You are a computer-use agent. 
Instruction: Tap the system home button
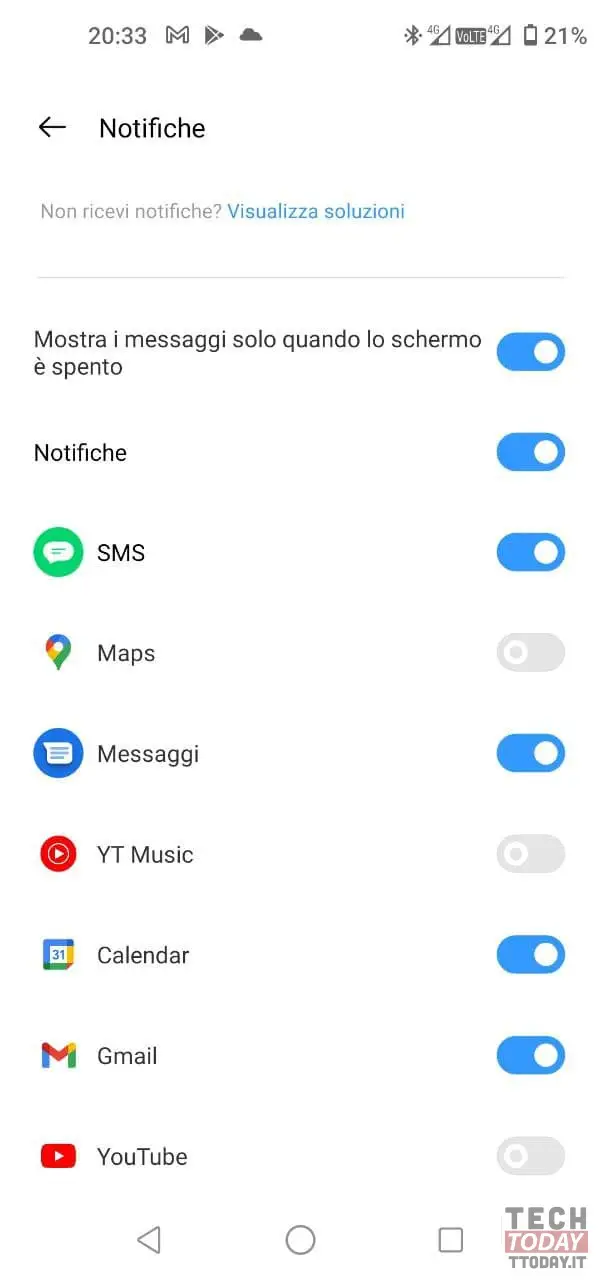tap(300, 1240)
